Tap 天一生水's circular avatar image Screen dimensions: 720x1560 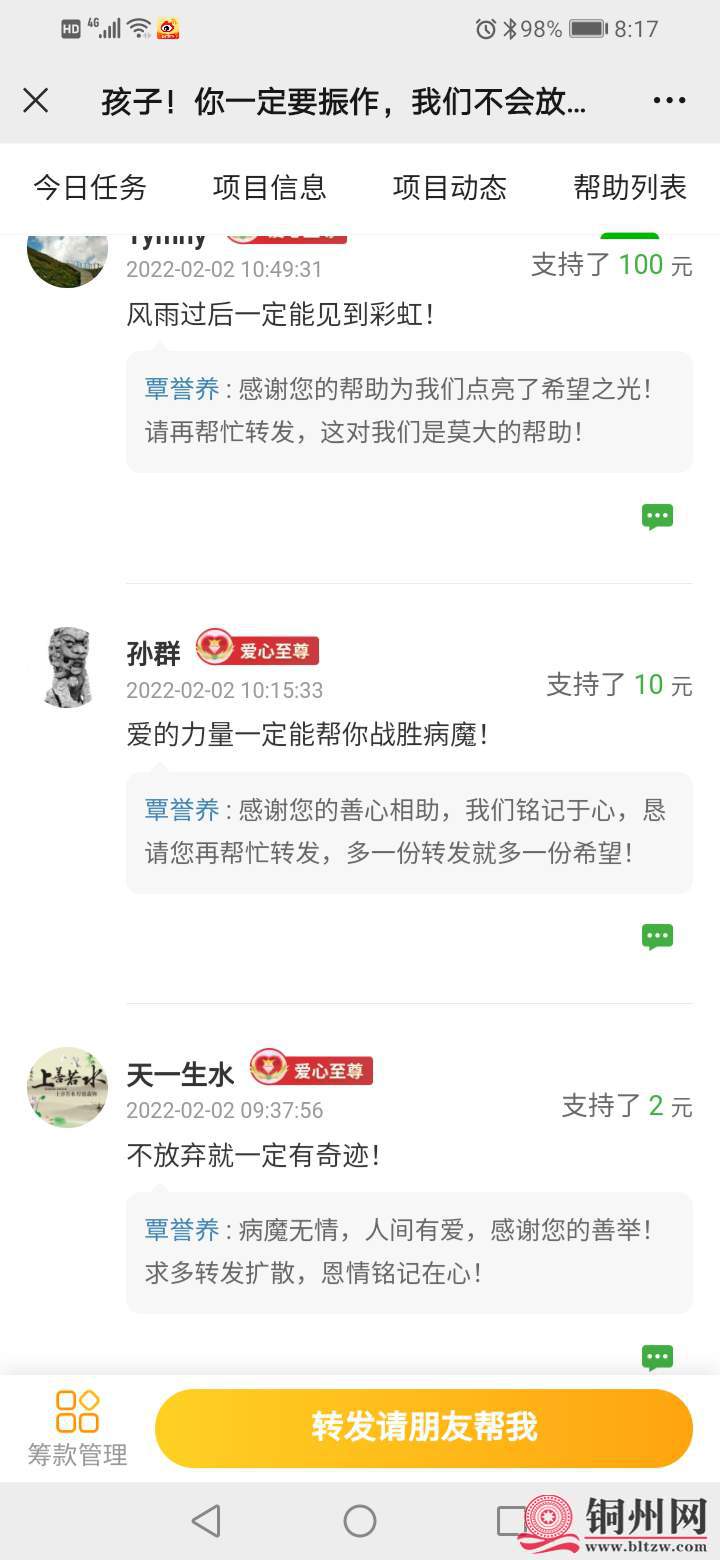point(66,1087)
